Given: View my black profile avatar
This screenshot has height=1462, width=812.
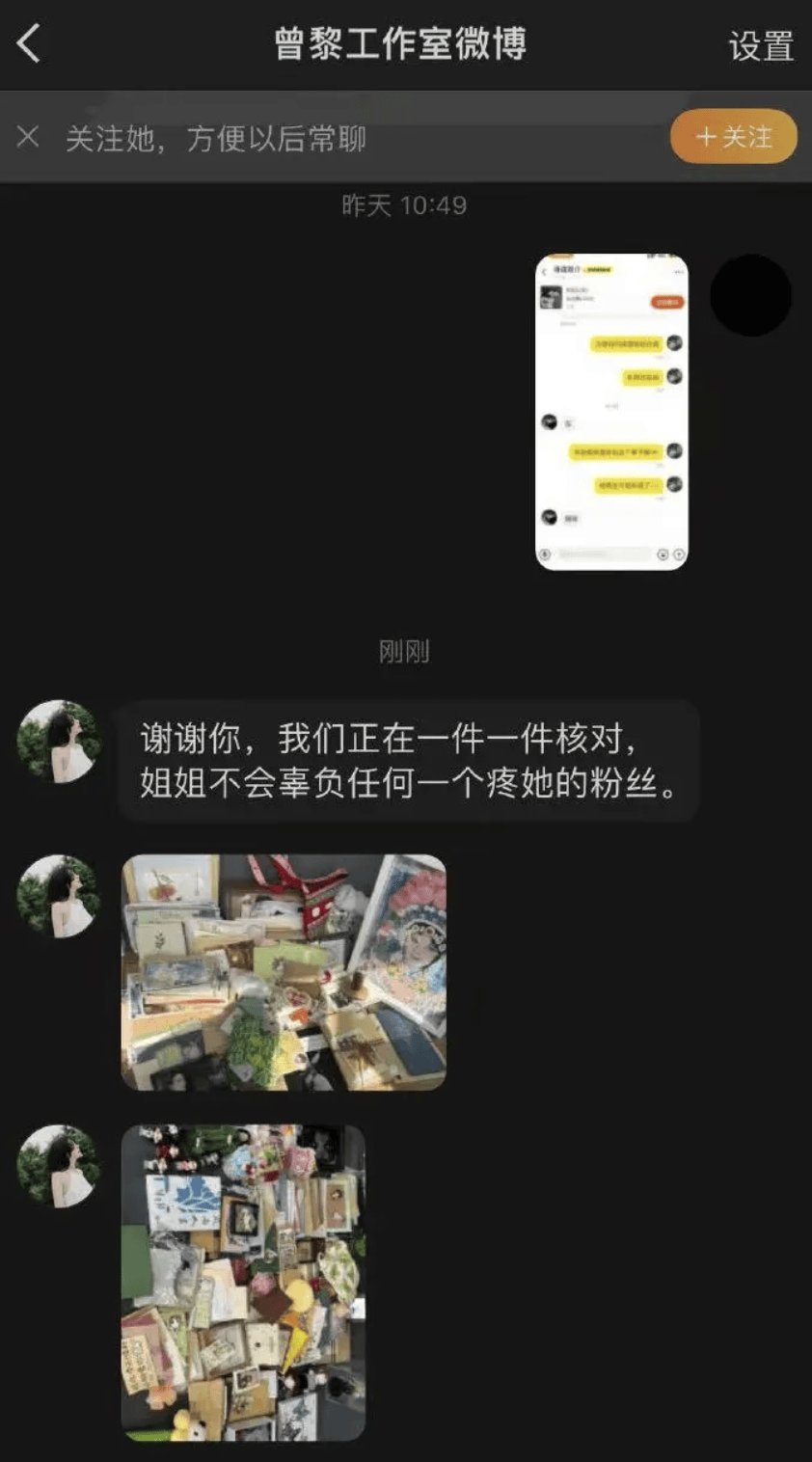Looking at the screenshot, I should [750, 295].
